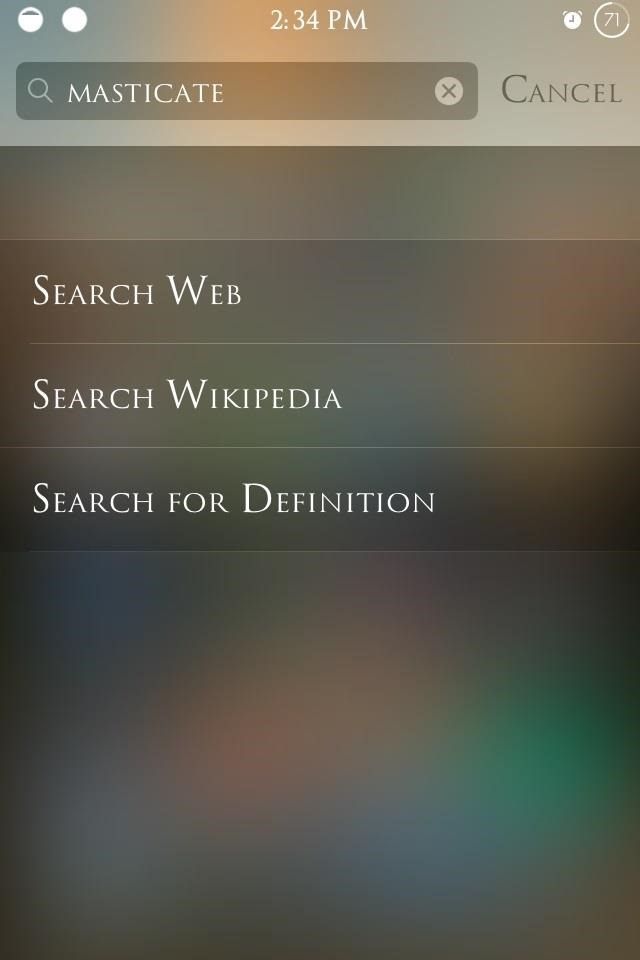Tap the search field containing masticate
This screenshot has width=640, height=960.
[240, 92]
